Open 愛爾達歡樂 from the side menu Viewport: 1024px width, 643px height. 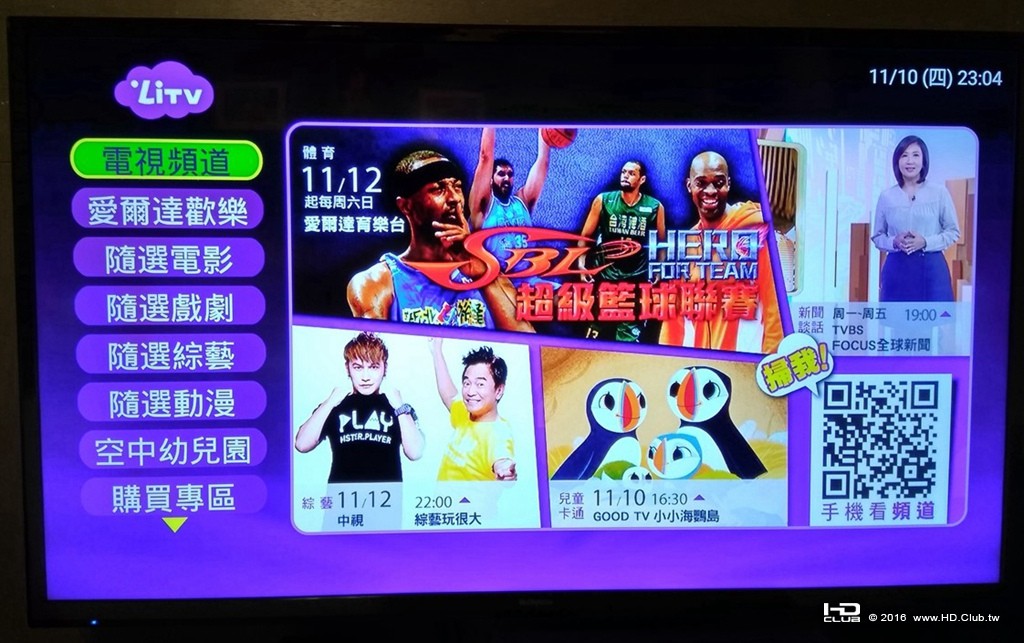168,209
